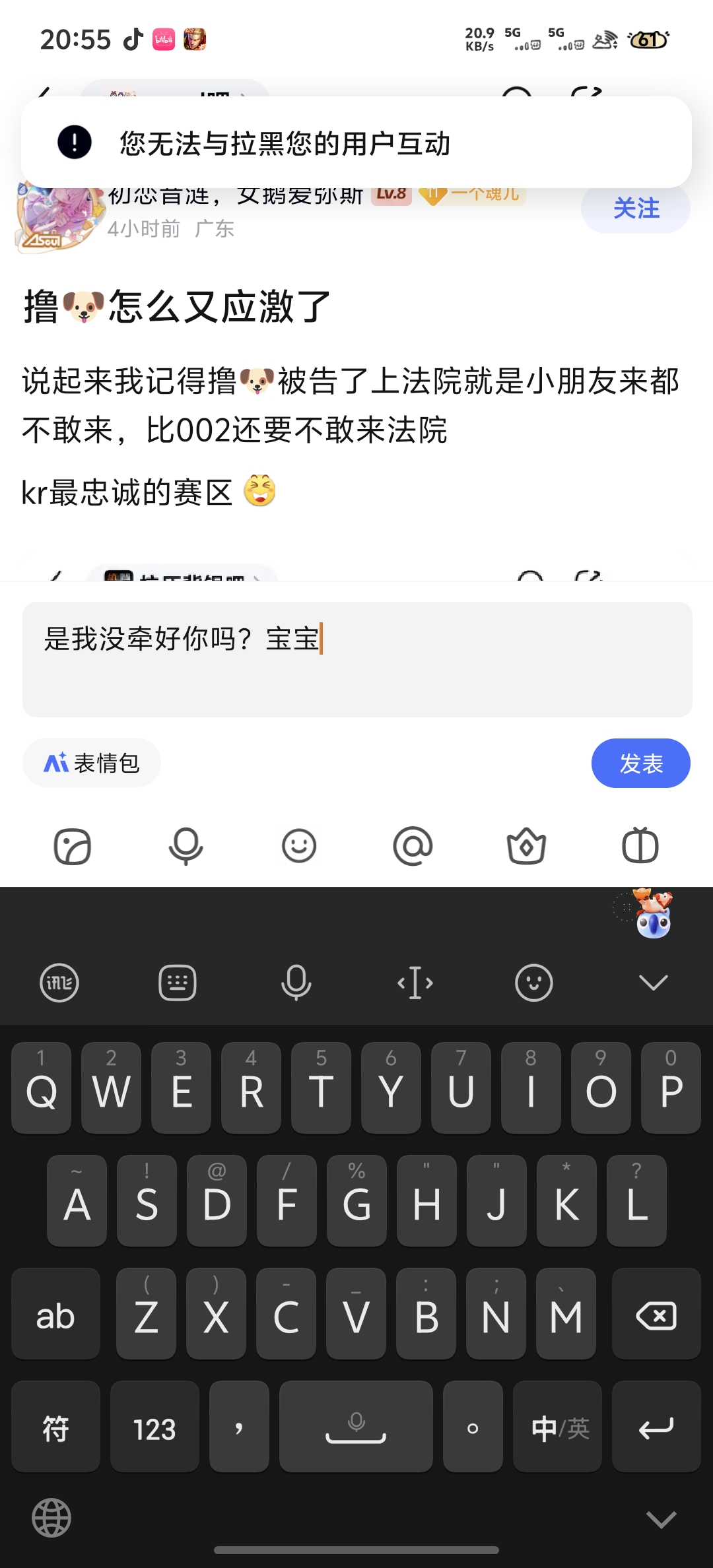Open the iFlytek keyboard menu
The width and height of the screenshot is (713, 1568).
[x=59, y=983]
